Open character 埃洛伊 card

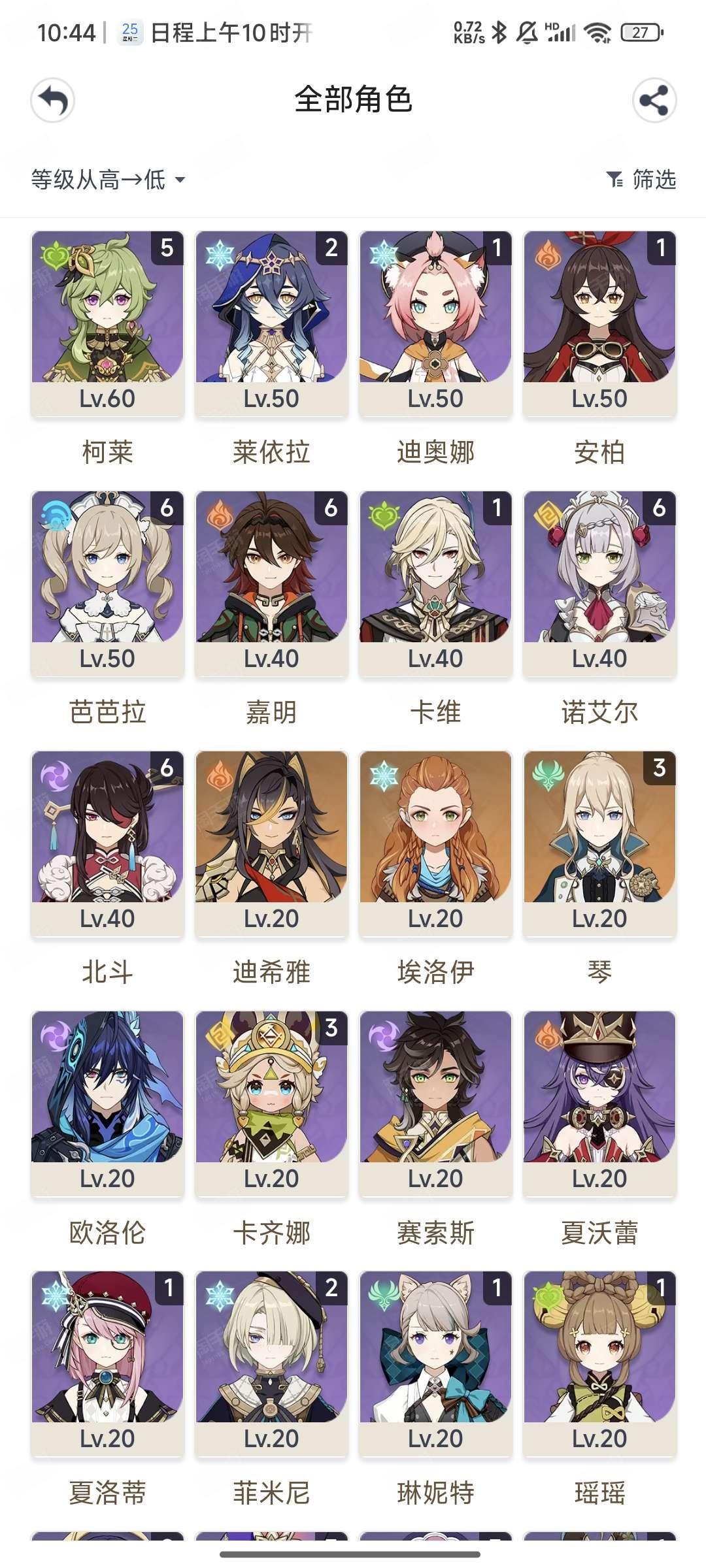point(435,843)
